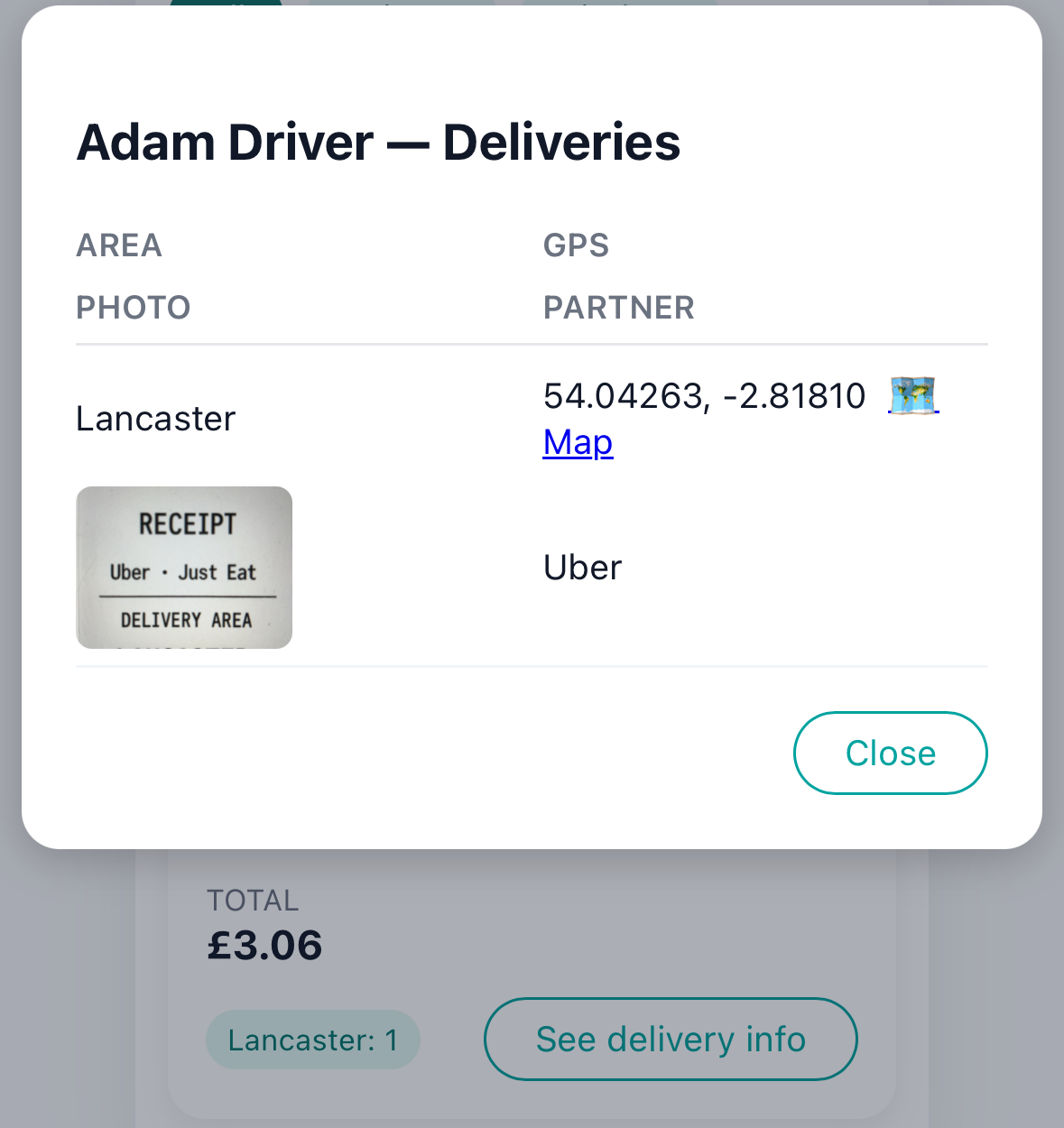Click the receipt photo thumbnail

click(183, 567)
